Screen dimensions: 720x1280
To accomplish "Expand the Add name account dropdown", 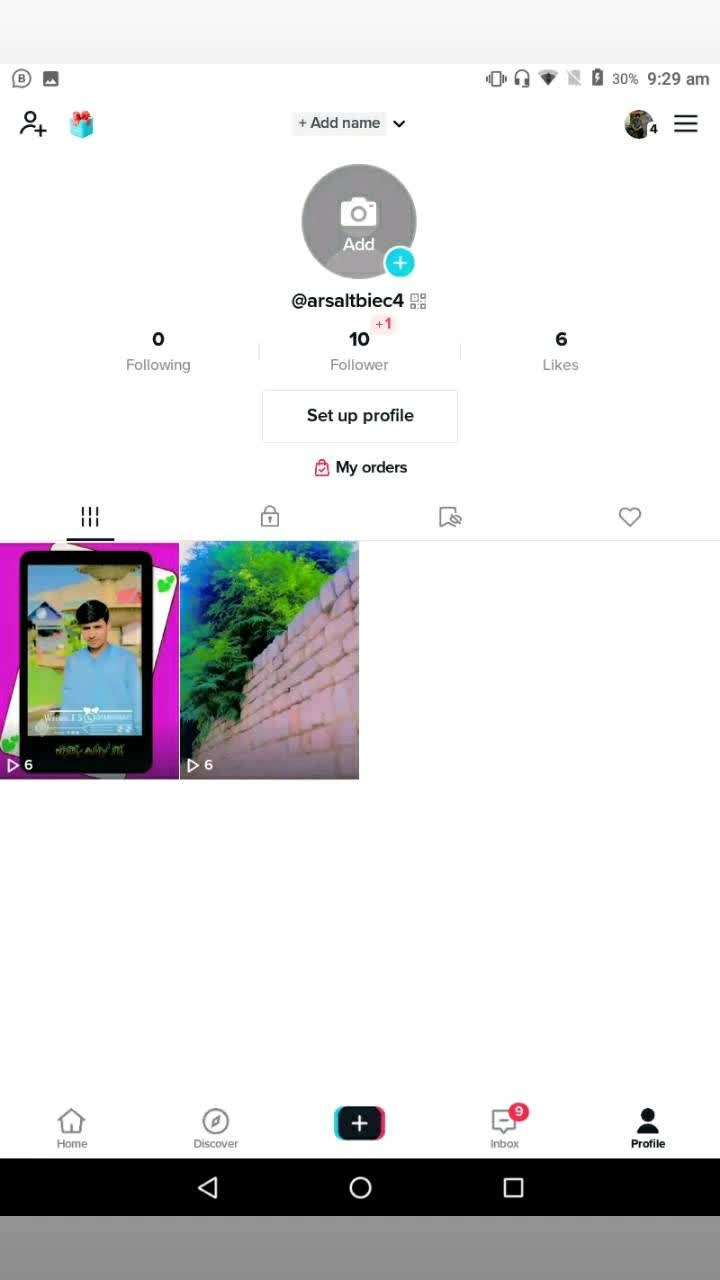I will [x=350, y=123].
